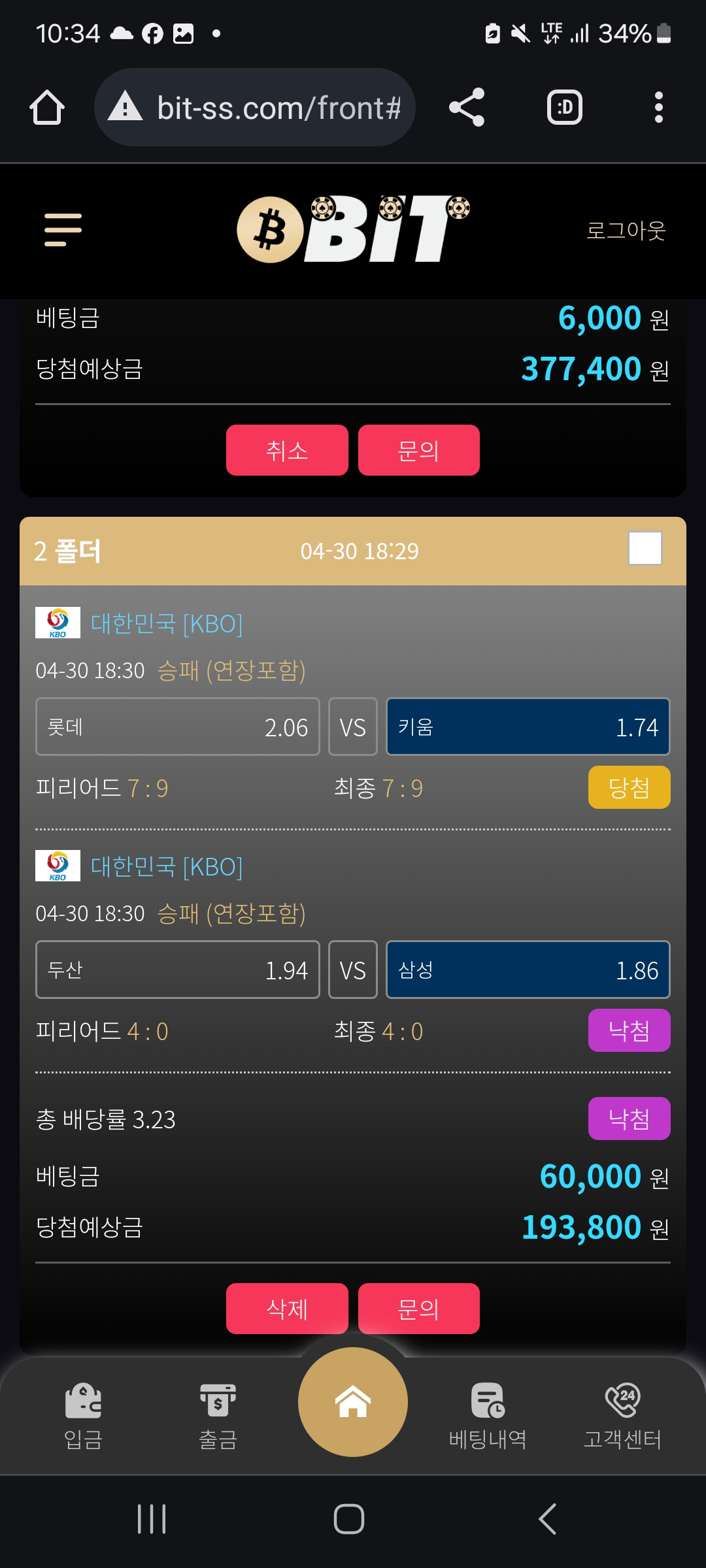Tap 문의 next to 취소
706x1568 pixels.
pos(418,450)
